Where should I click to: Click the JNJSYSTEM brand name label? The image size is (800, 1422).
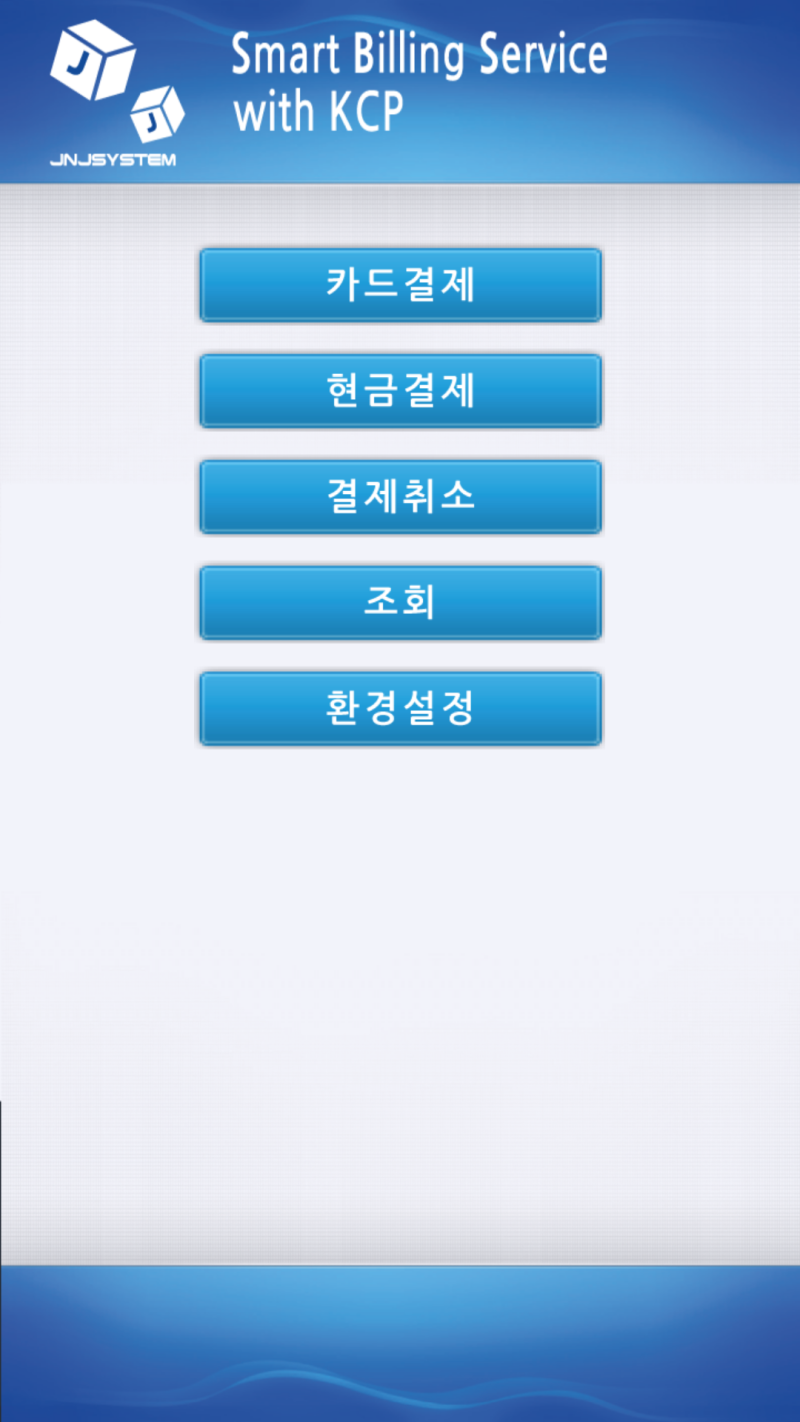point(113,157)
